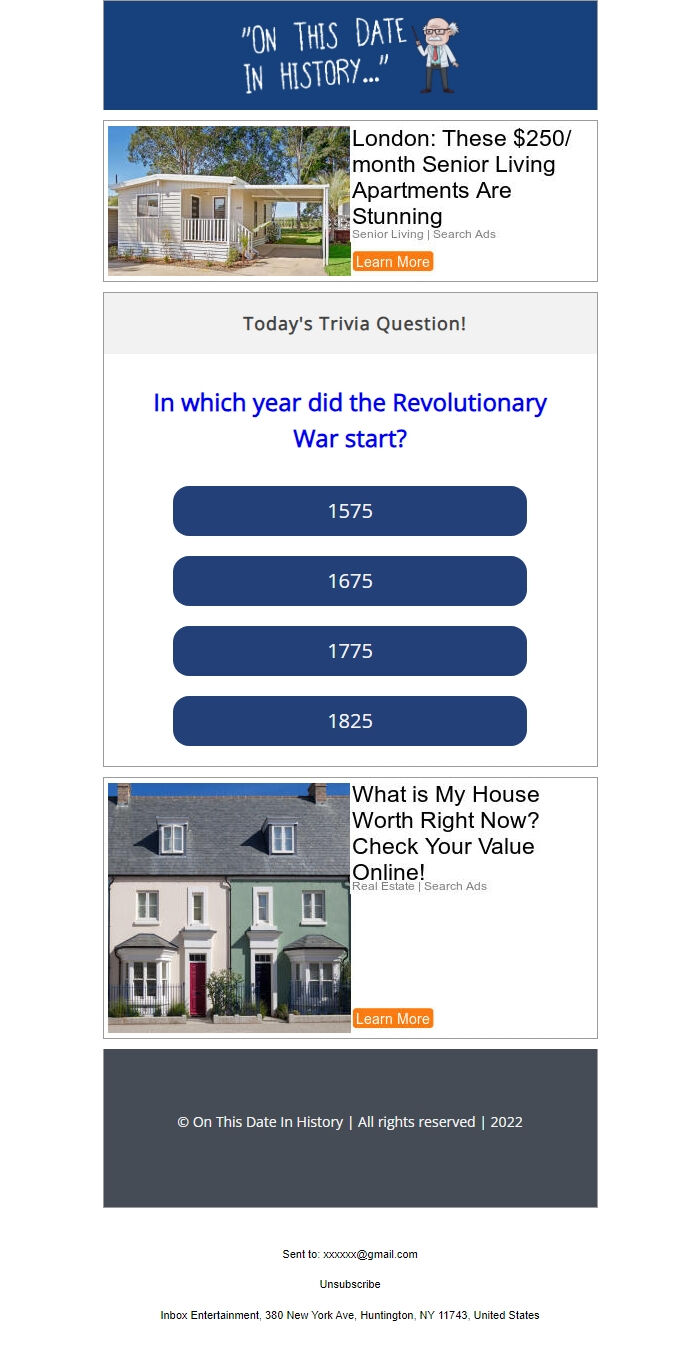The width and height of the screenshot is (700, 1362).
Task: View the white cottage ad image
Action: pyautogui.click(x=229, y=201)
